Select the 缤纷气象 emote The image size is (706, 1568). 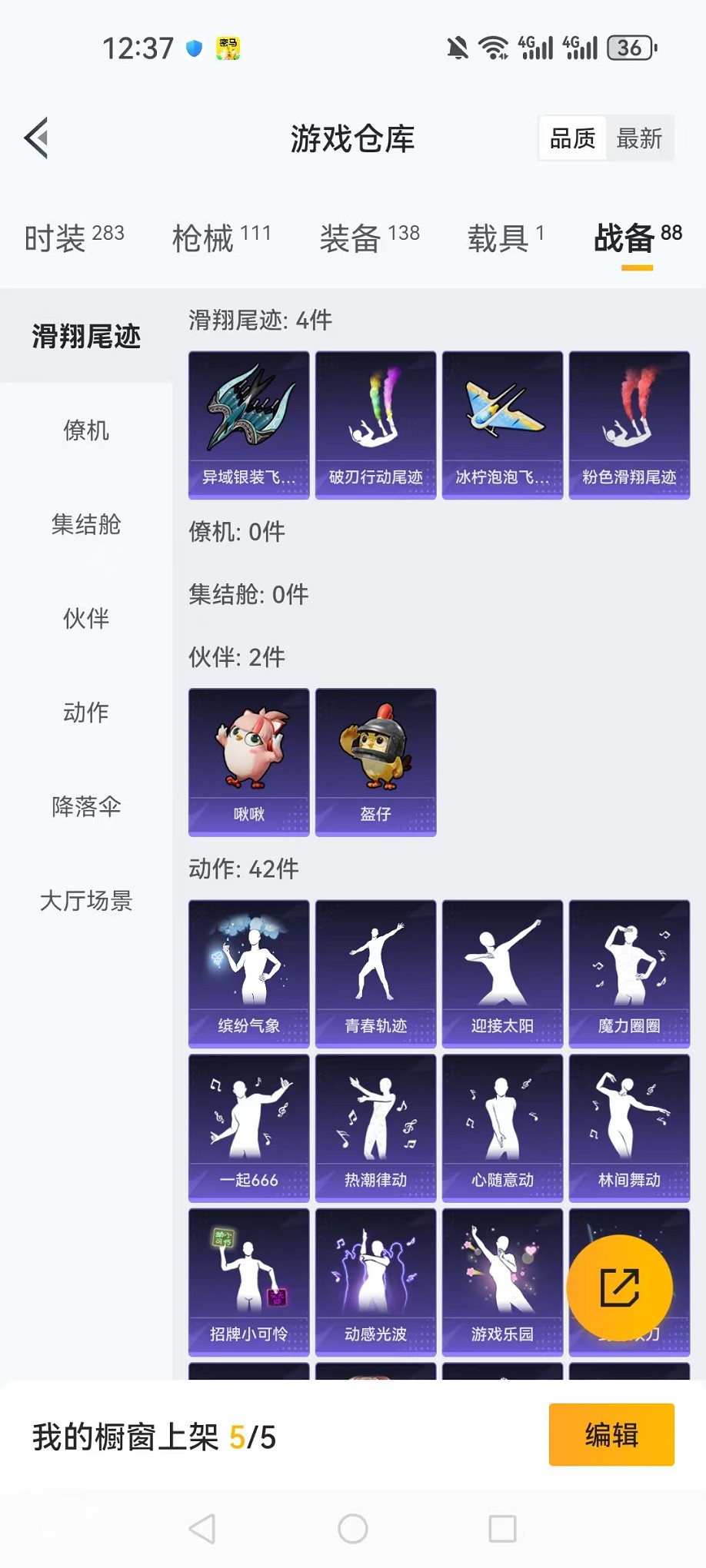coord(249,973)
